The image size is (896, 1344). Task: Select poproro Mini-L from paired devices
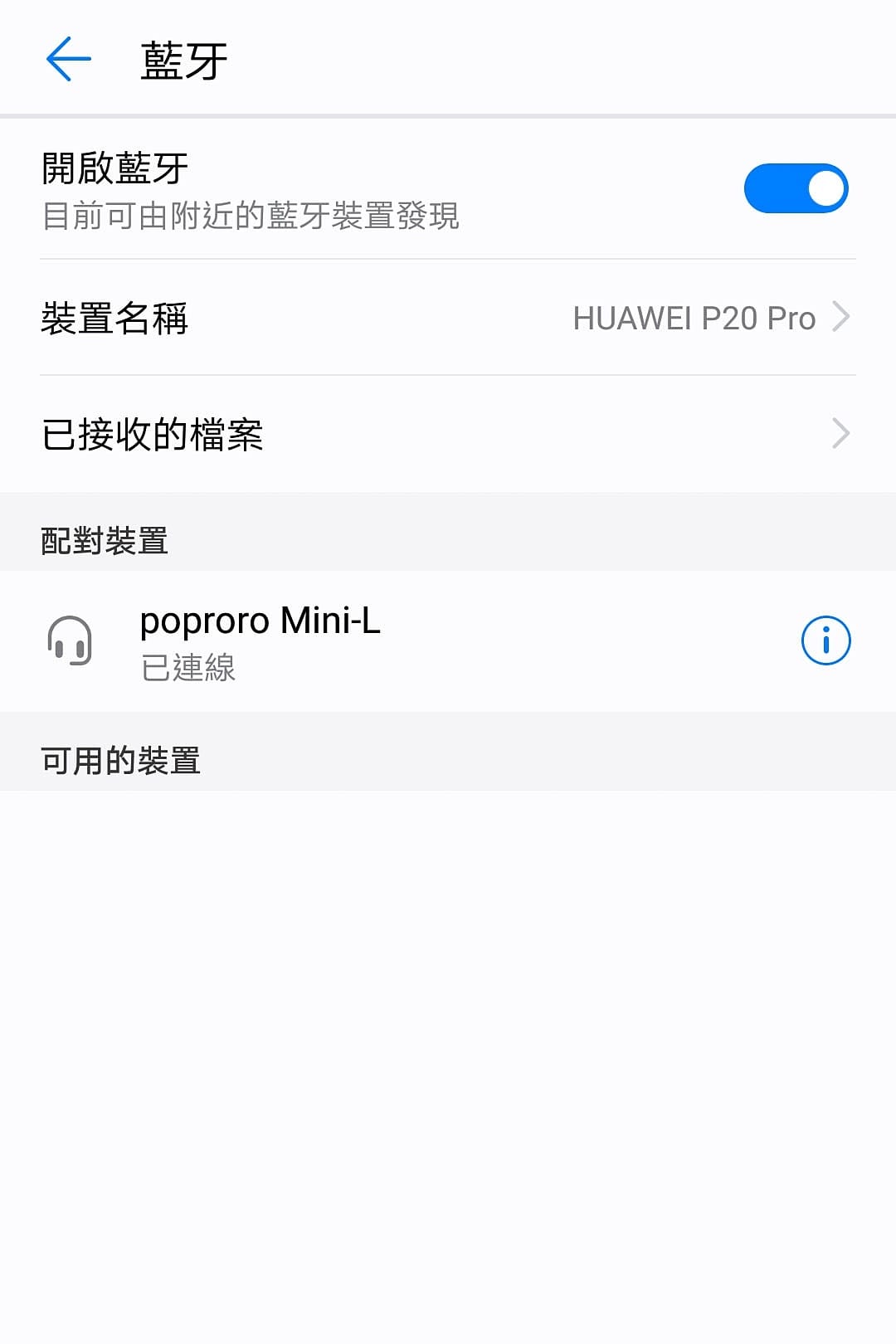pos(261,621)
